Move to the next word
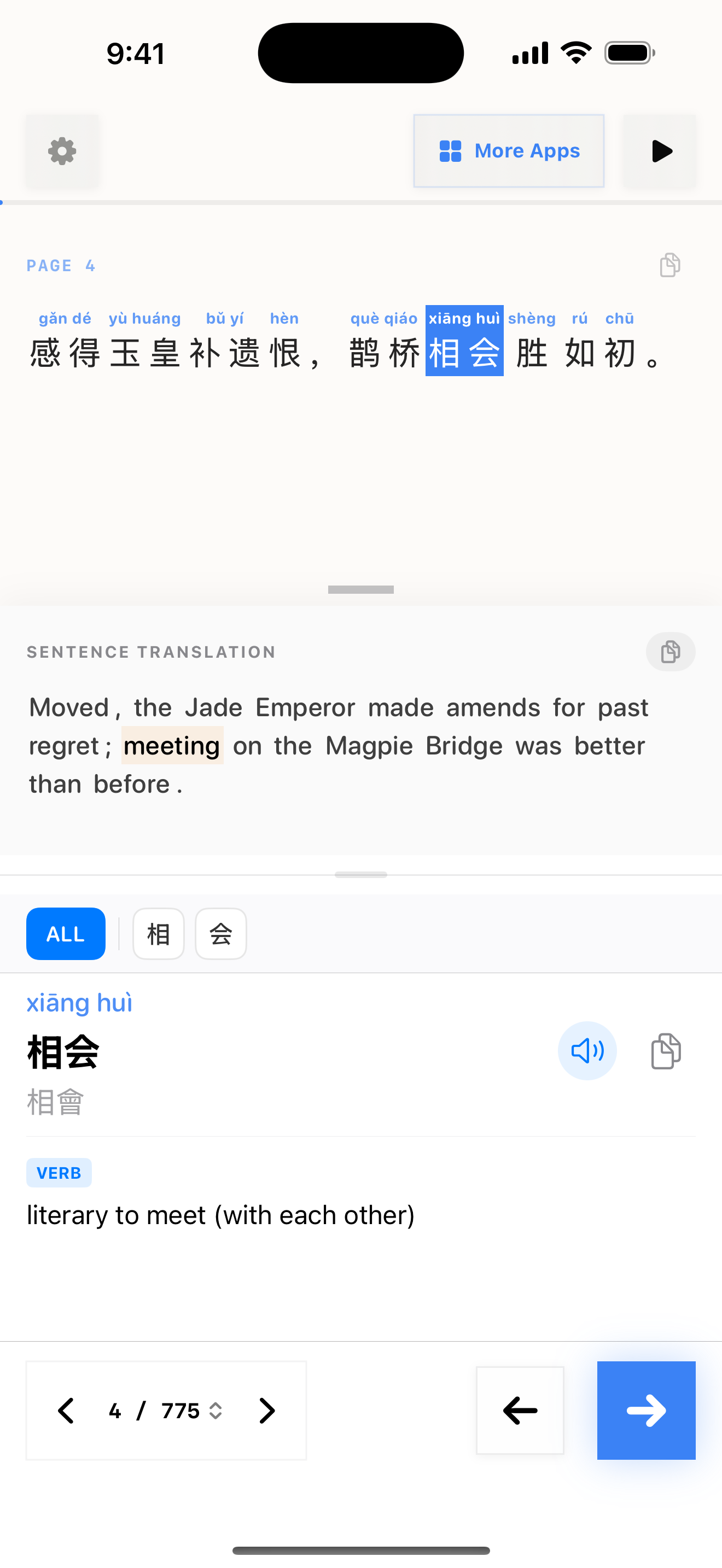722x1568 pixels. click(646, 1411)
